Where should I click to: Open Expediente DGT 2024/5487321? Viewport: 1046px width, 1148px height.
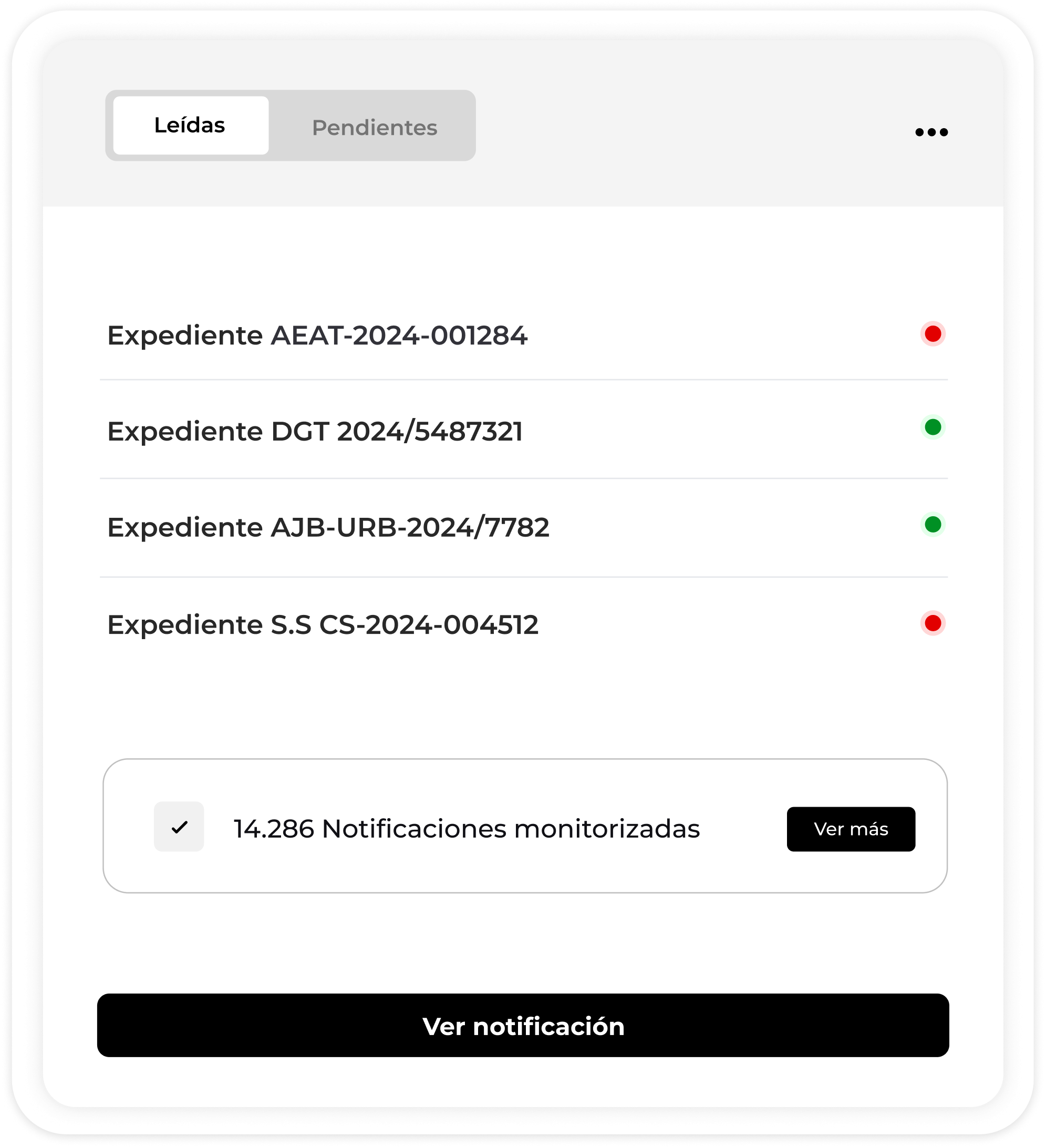(x=315, y=431)
